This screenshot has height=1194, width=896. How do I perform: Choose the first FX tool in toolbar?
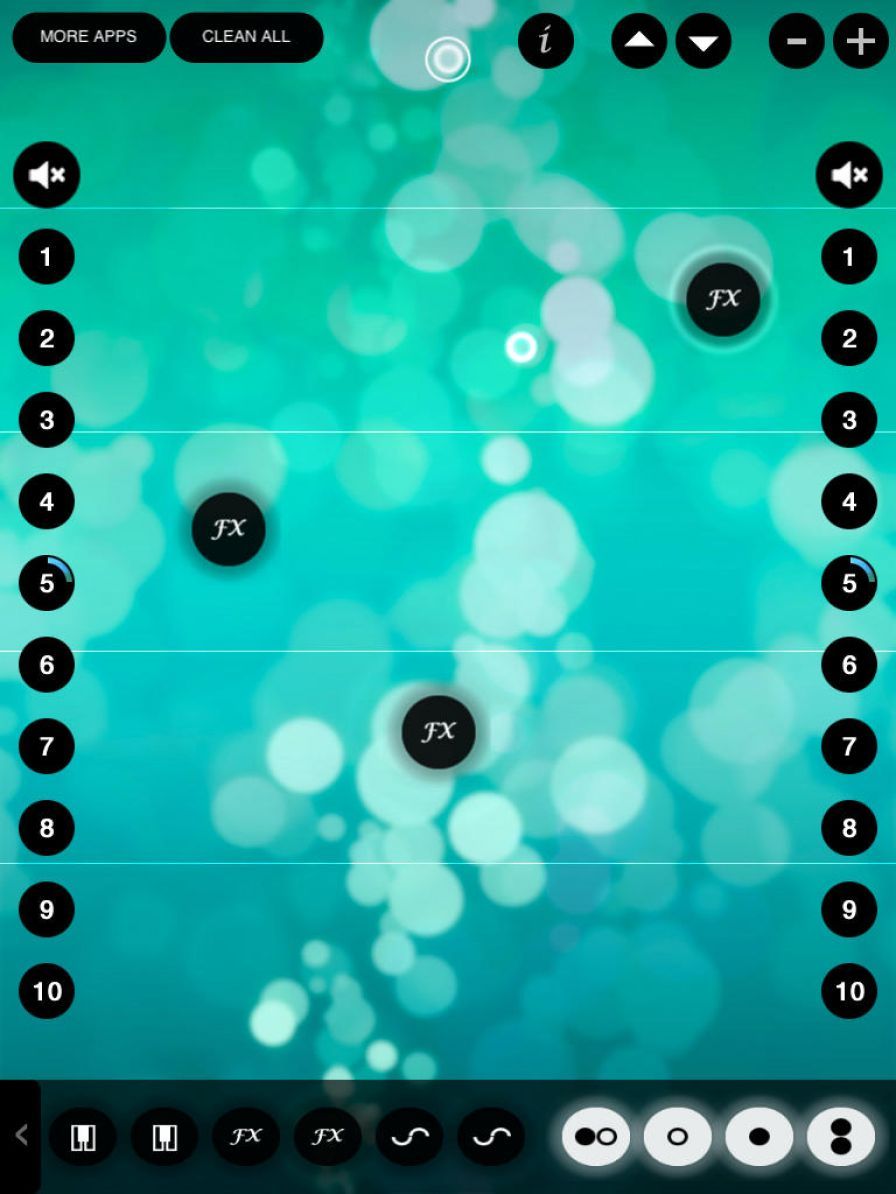click(246, 1137)
